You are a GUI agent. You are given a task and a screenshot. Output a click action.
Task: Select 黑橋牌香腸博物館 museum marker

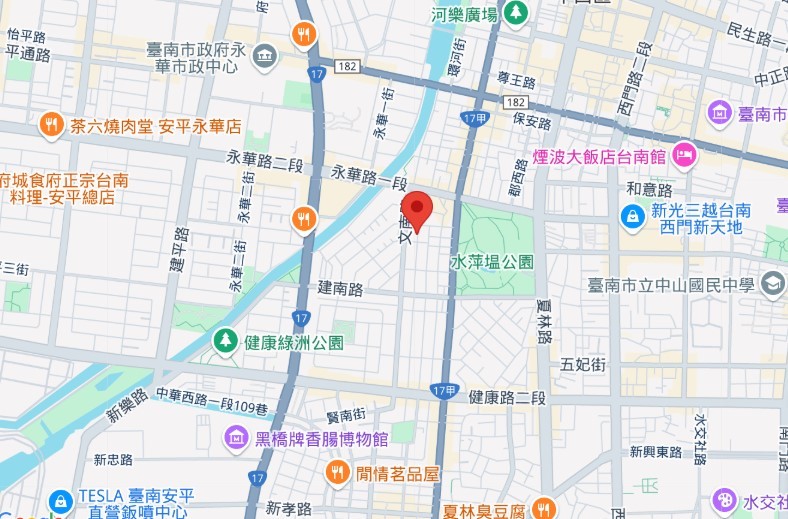coord(236,437)
